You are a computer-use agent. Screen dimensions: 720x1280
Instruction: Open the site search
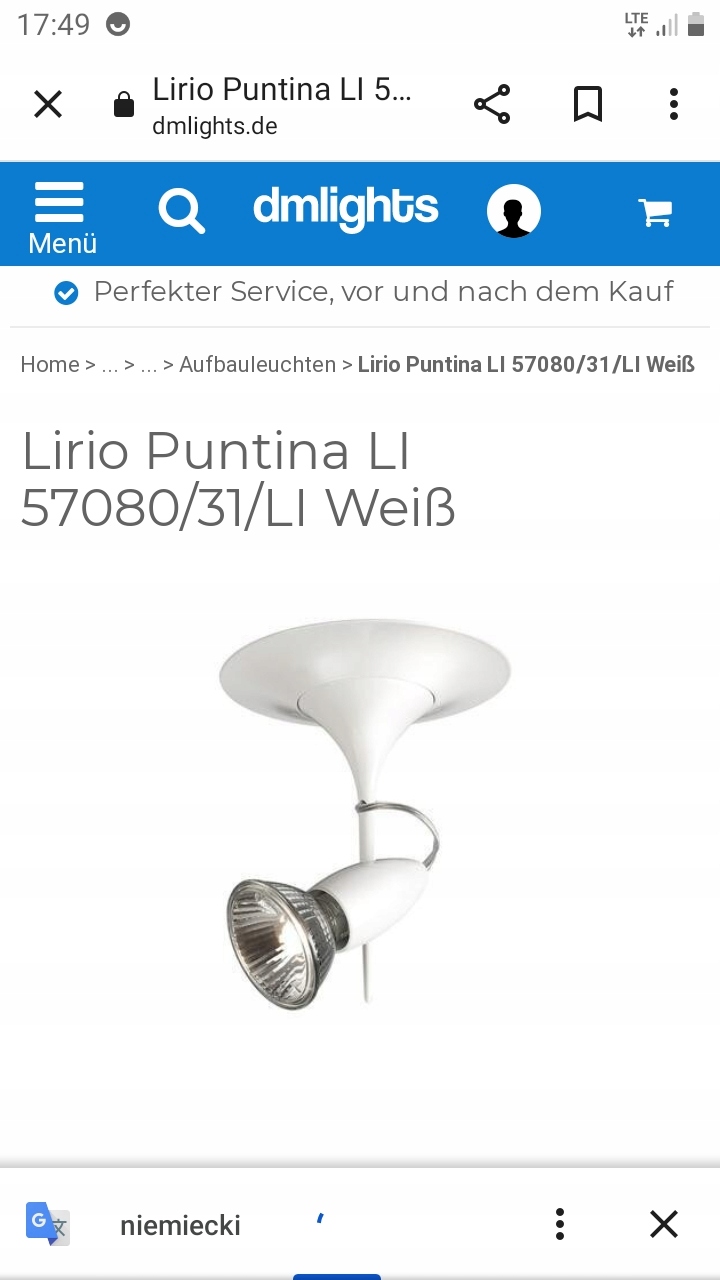pos(181,211)
